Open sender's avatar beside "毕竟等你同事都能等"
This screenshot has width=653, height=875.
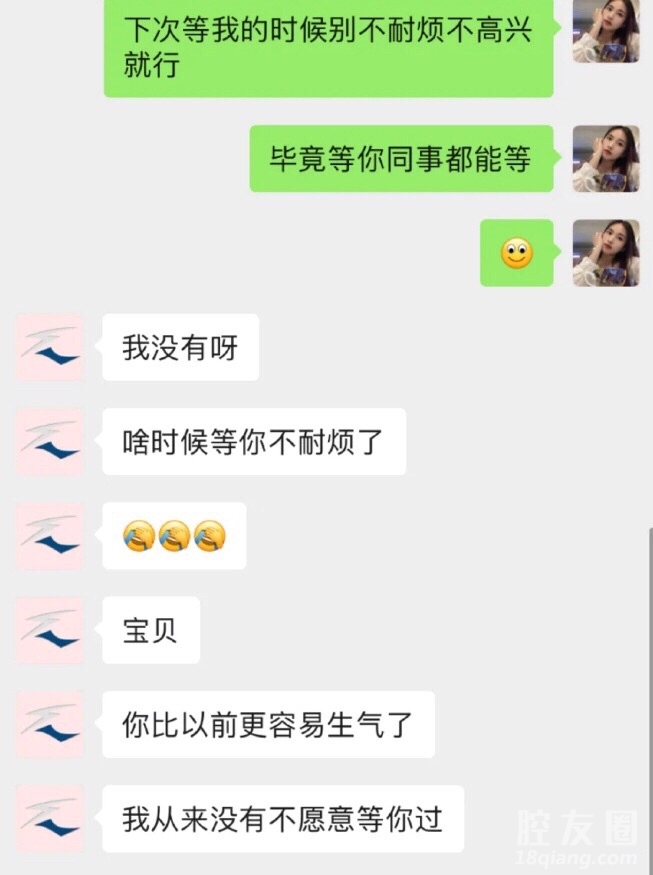pos(606,158)
